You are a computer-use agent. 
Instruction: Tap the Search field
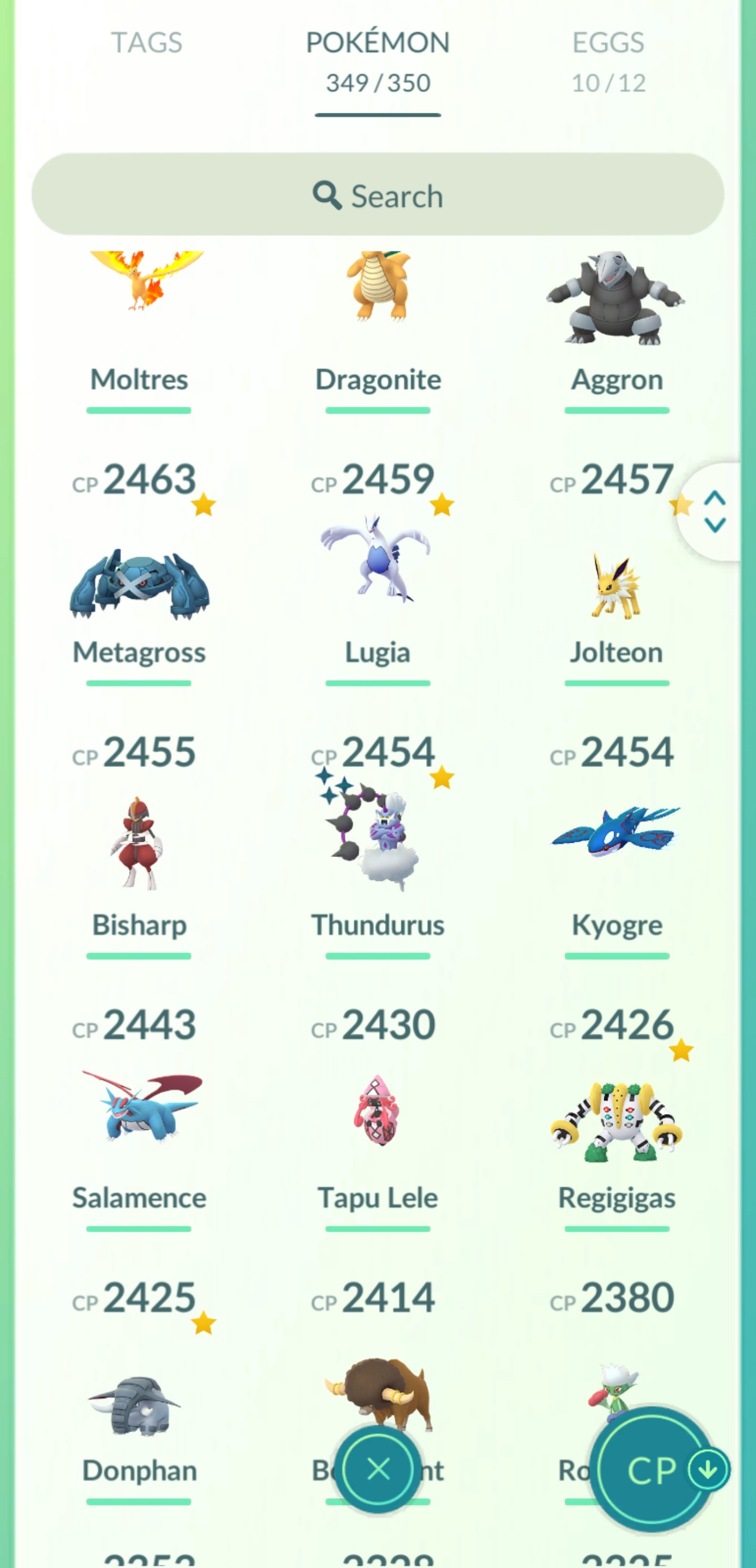pos(377,195)
